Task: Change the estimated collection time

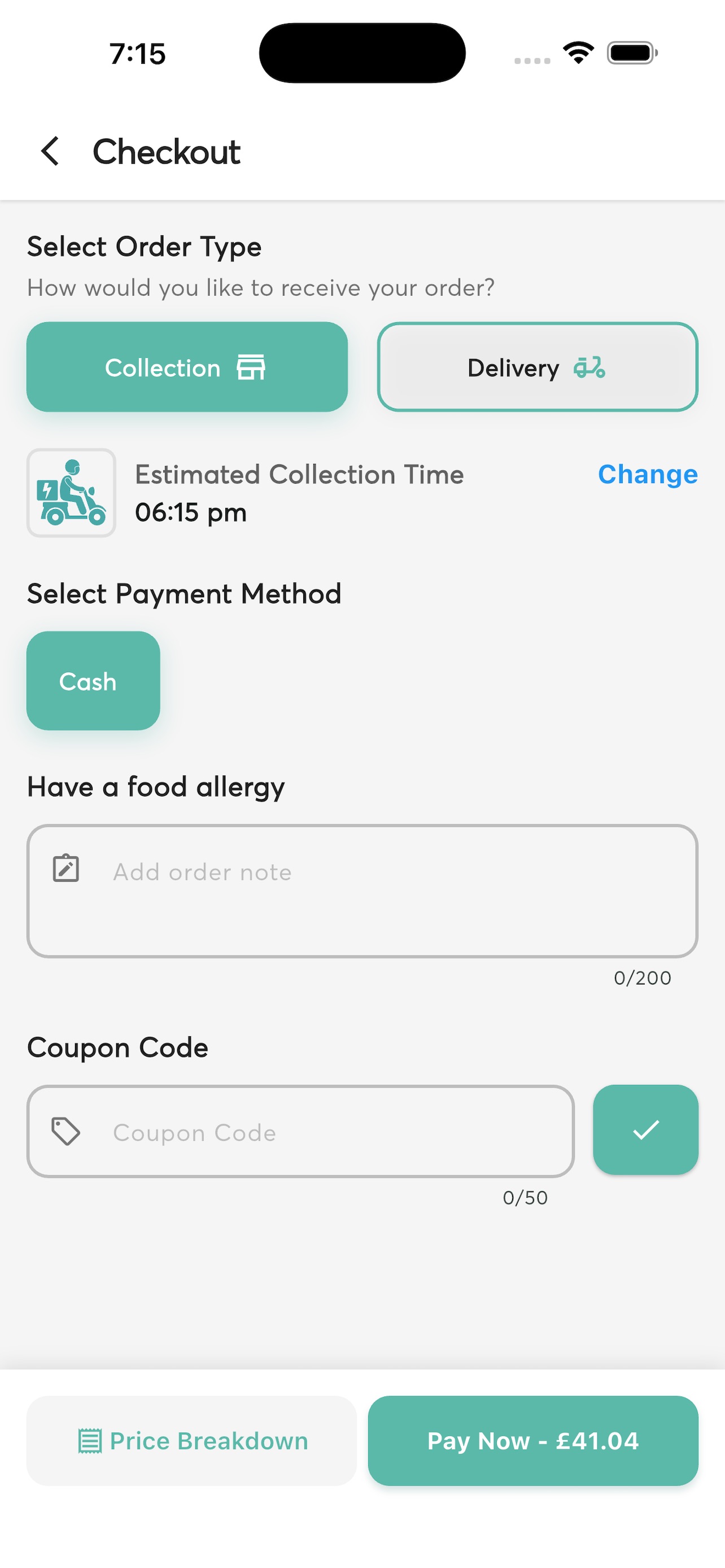Action: click(648, 474)
